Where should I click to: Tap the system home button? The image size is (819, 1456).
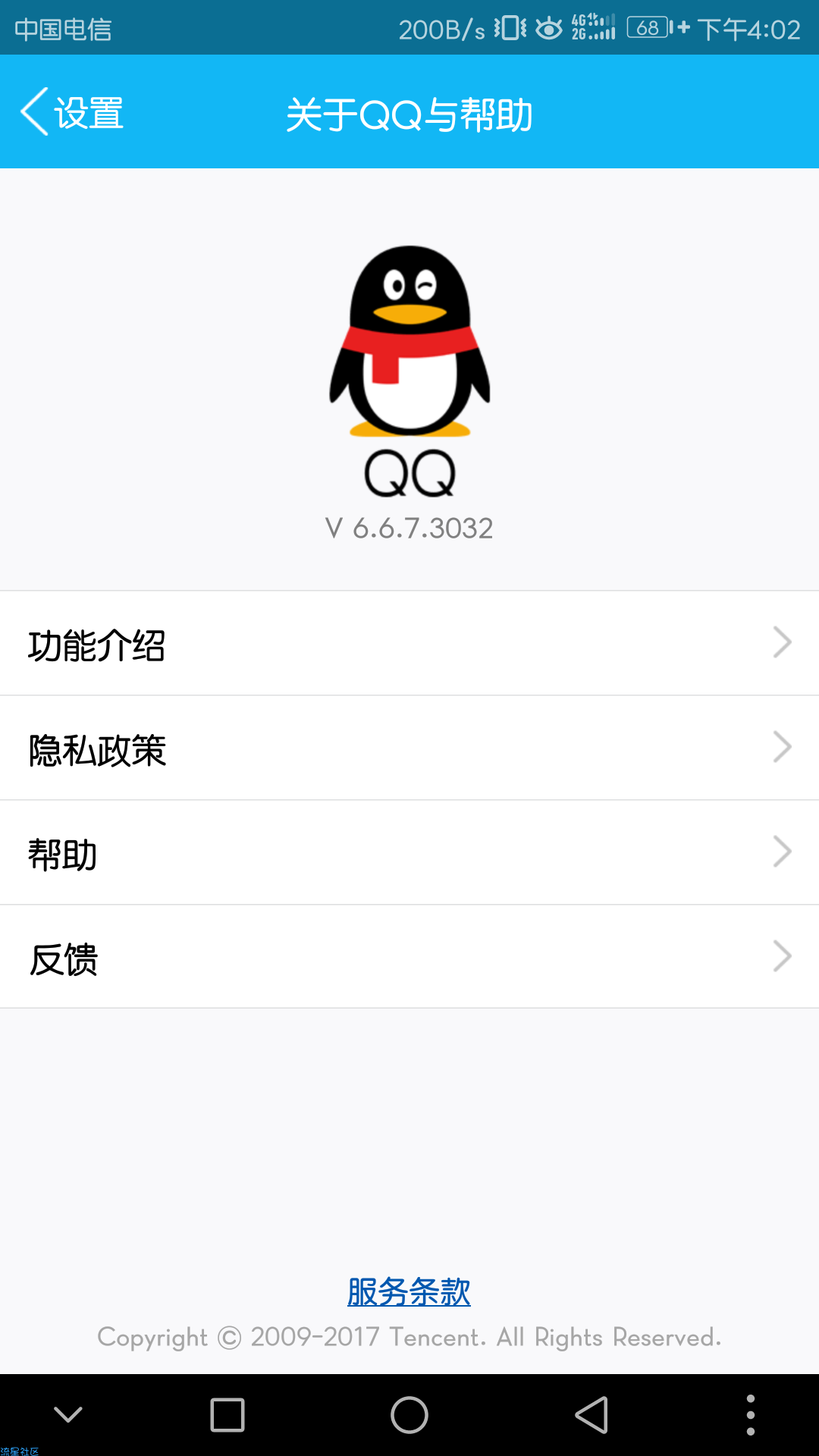[x=409, y=1415]
